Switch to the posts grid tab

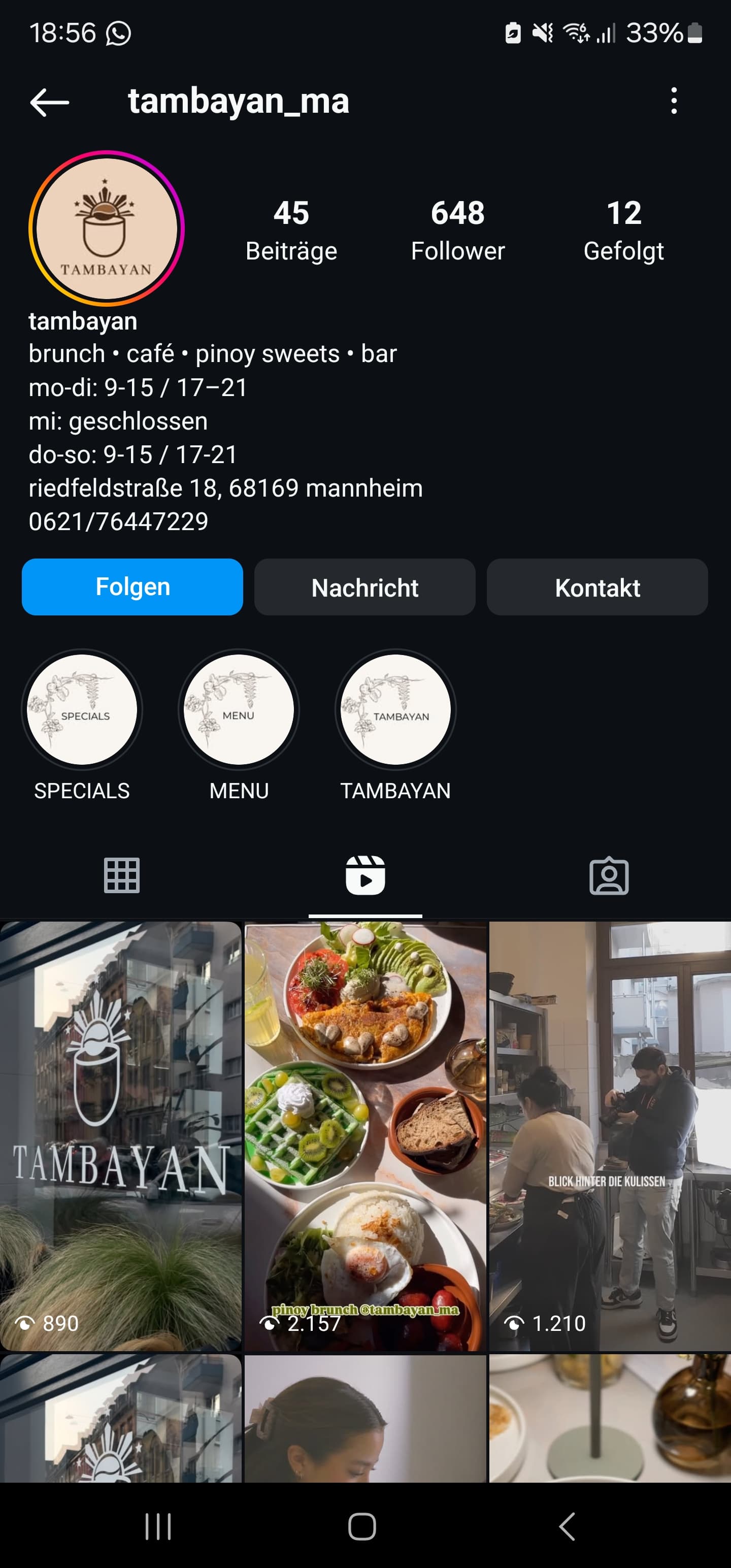[122, 875]
